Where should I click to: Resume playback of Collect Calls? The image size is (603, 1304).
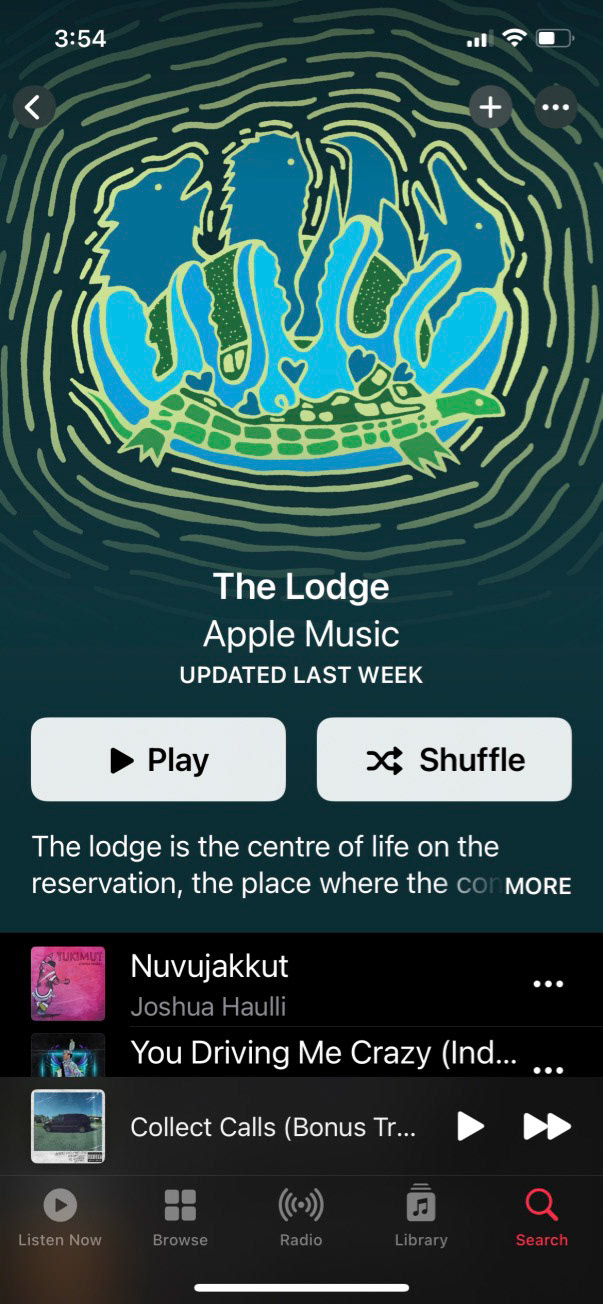[x=470, y=1127]
